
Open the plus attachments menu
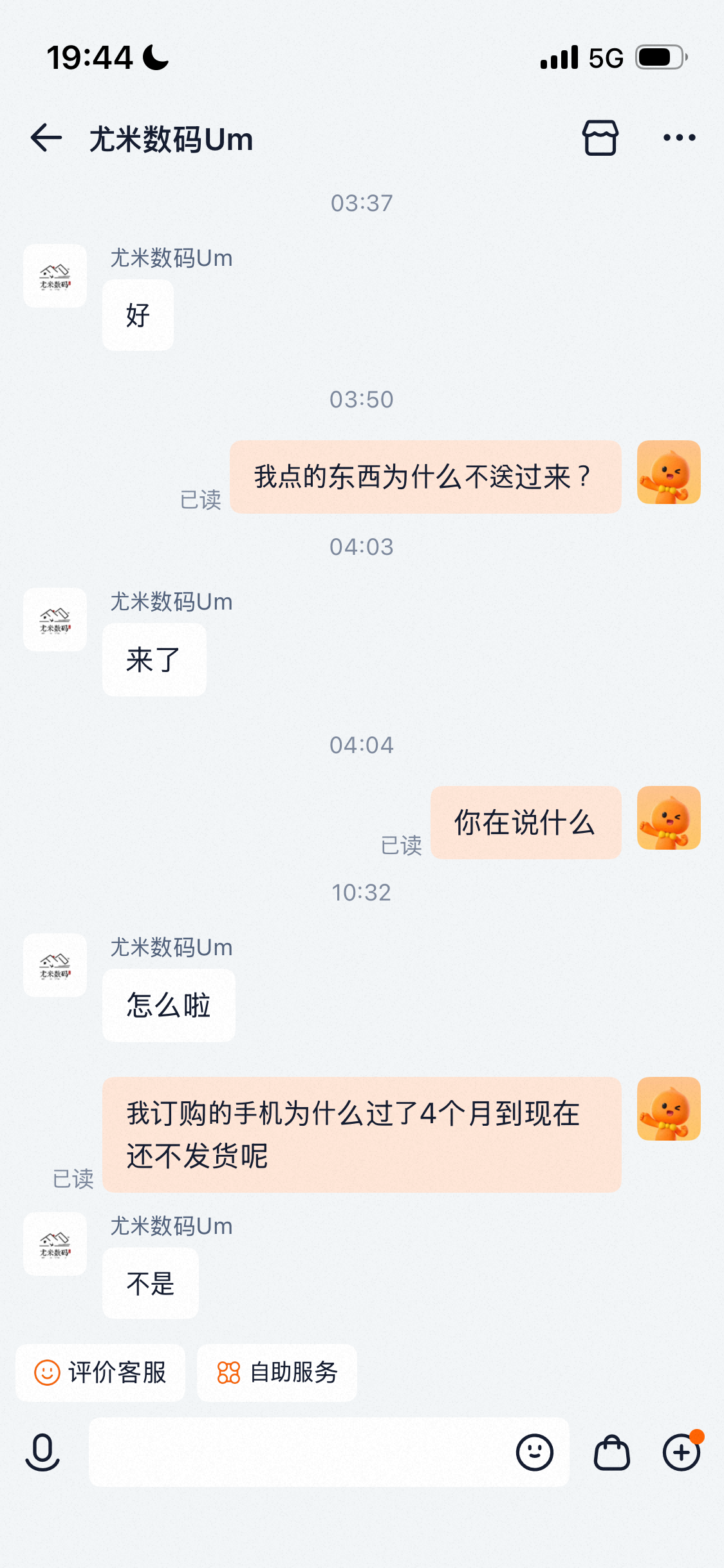[x=682, y=1453]
